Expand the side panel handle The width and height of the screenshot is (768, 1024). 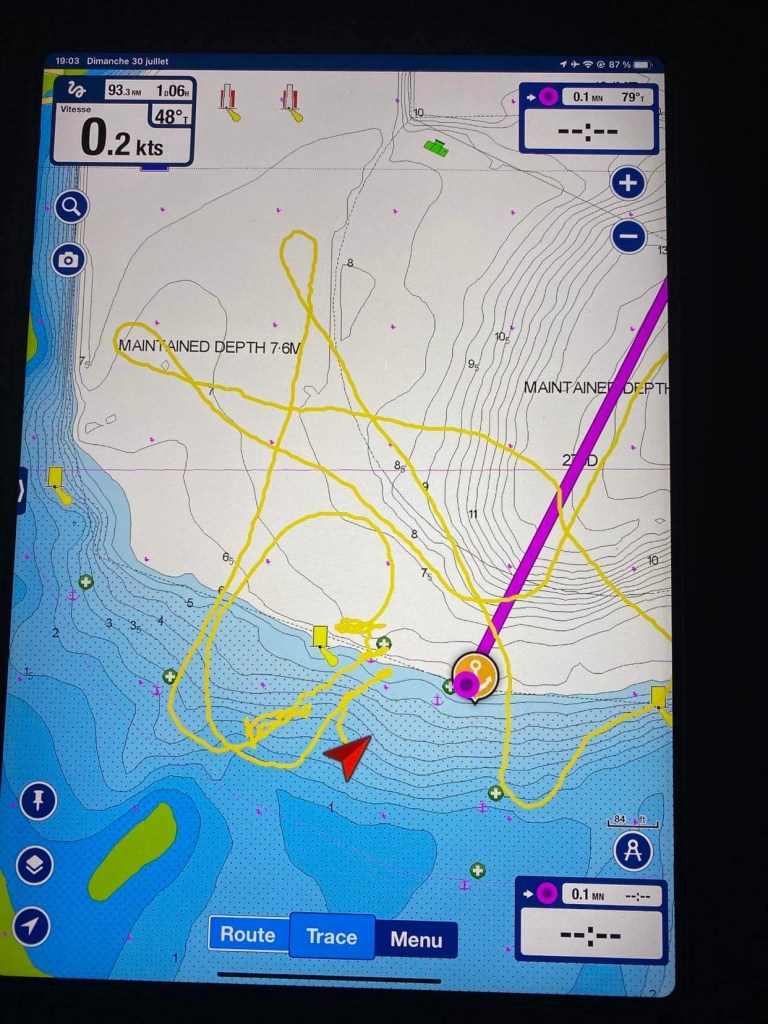coord(21,490)
